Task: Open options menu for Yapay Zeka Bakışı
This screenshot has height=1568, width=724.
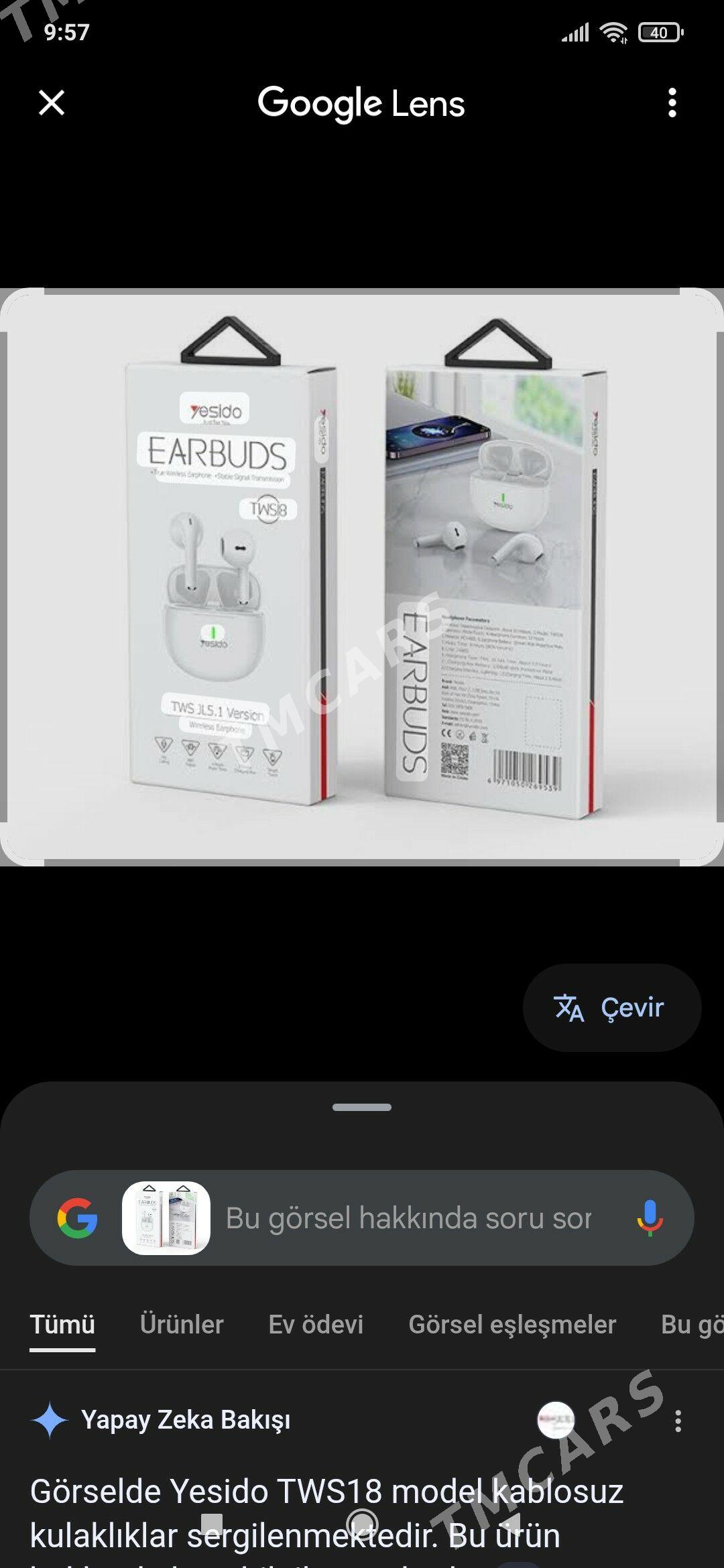Action: coord(678,1421)
